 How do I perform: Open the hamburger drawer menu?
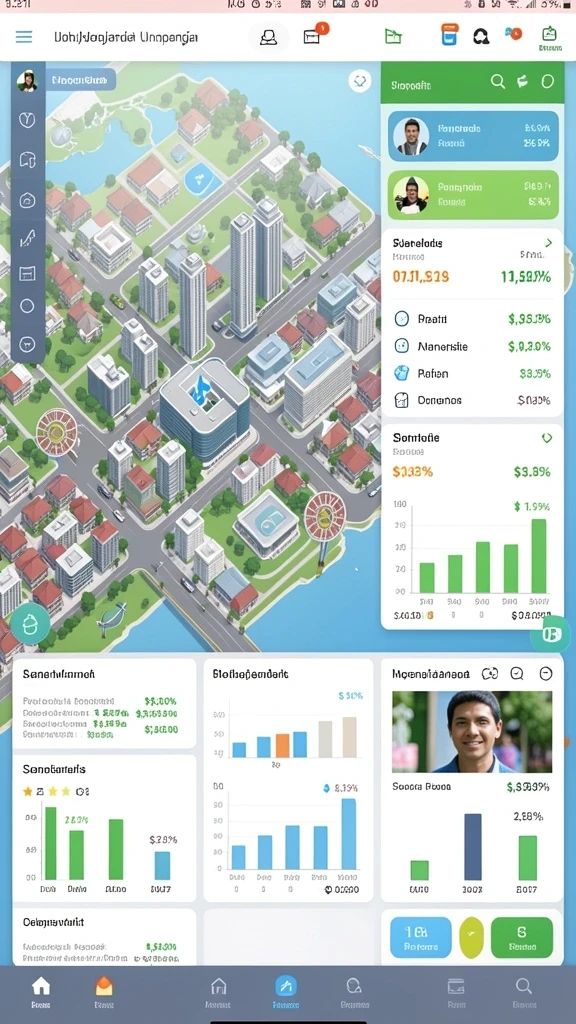[24, 37]
